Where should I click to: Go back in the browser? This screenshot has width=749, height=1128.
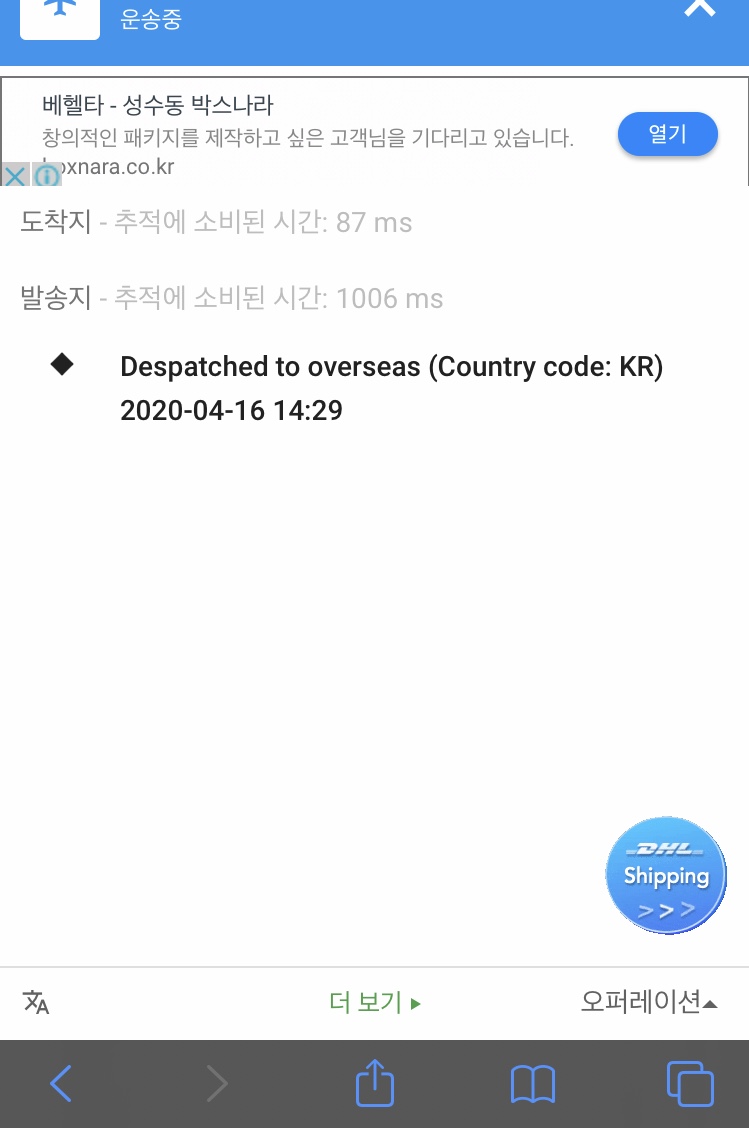tap(61, 1083)
